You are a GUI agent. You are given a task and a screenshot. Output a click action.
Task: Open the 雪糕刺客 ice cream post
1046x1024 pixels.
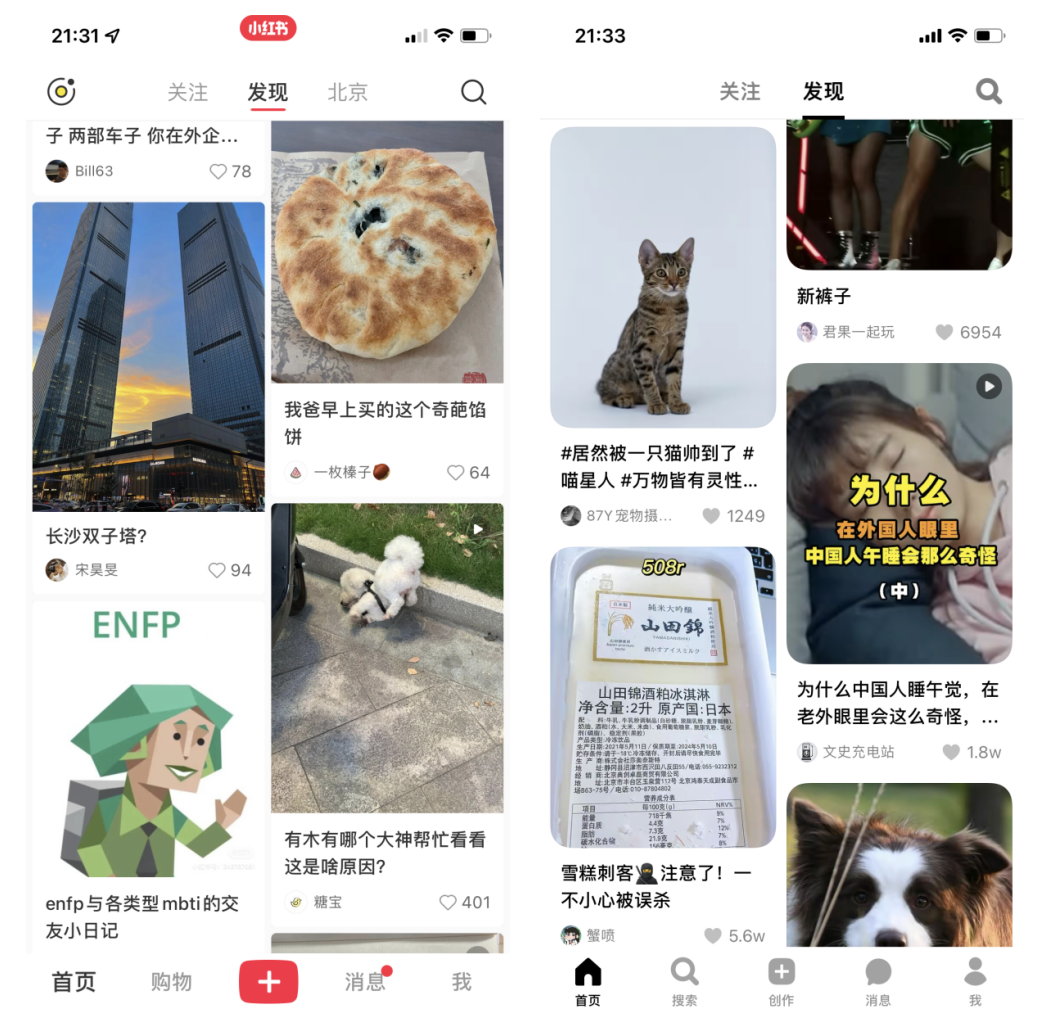click(663, 697)
